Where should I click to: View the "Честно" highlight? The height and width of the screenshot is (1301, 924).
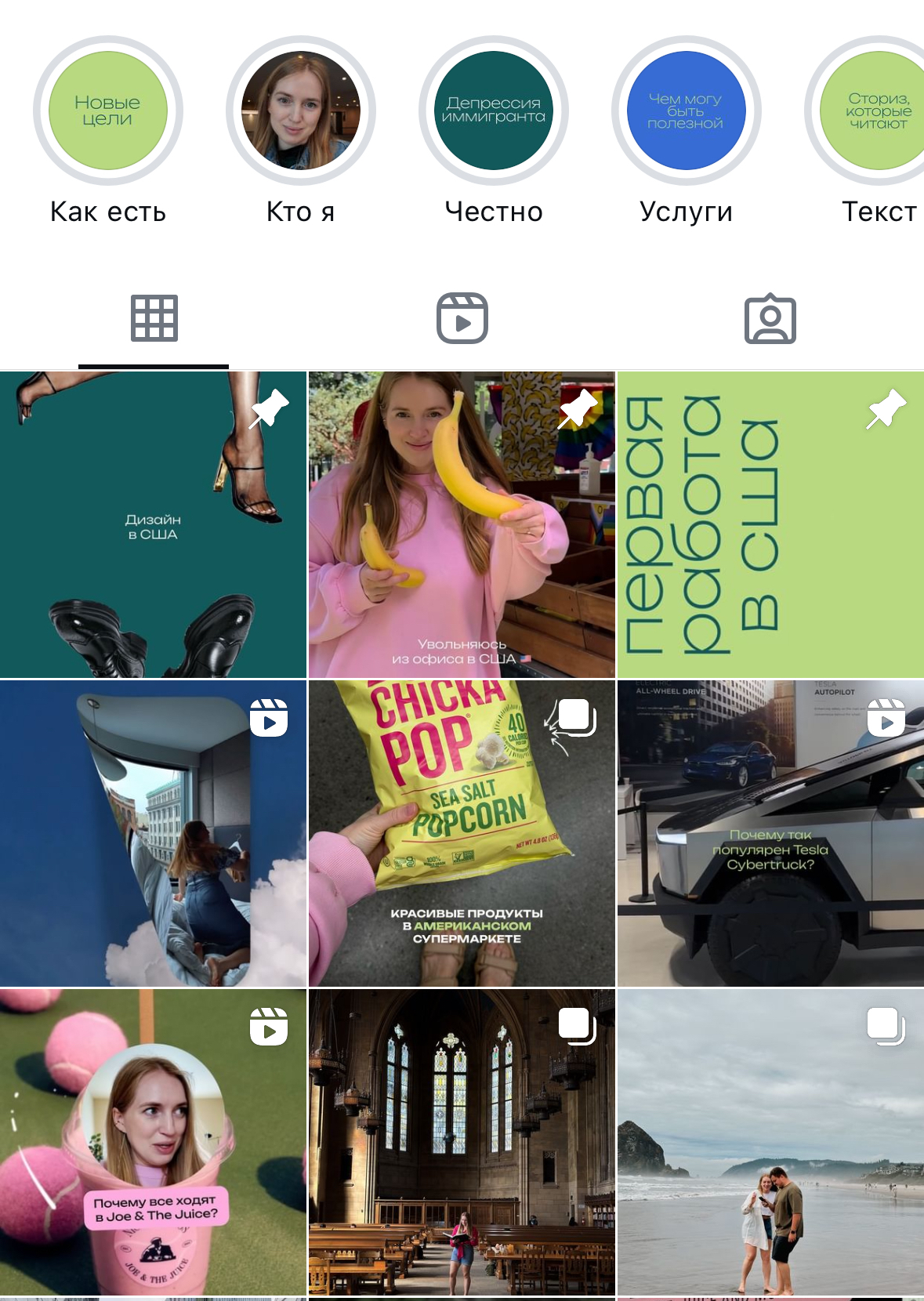pos(494,111)
